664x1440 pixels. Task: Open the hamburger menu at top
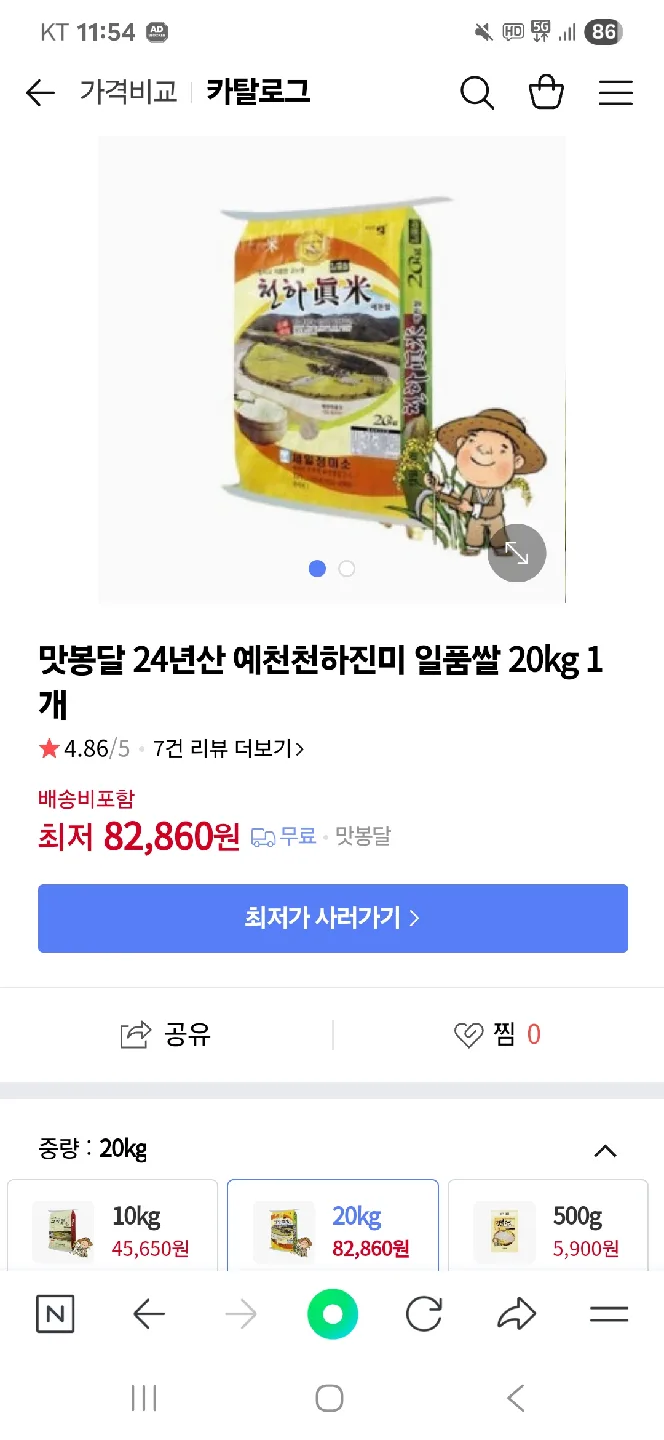[x=616, y=93]
